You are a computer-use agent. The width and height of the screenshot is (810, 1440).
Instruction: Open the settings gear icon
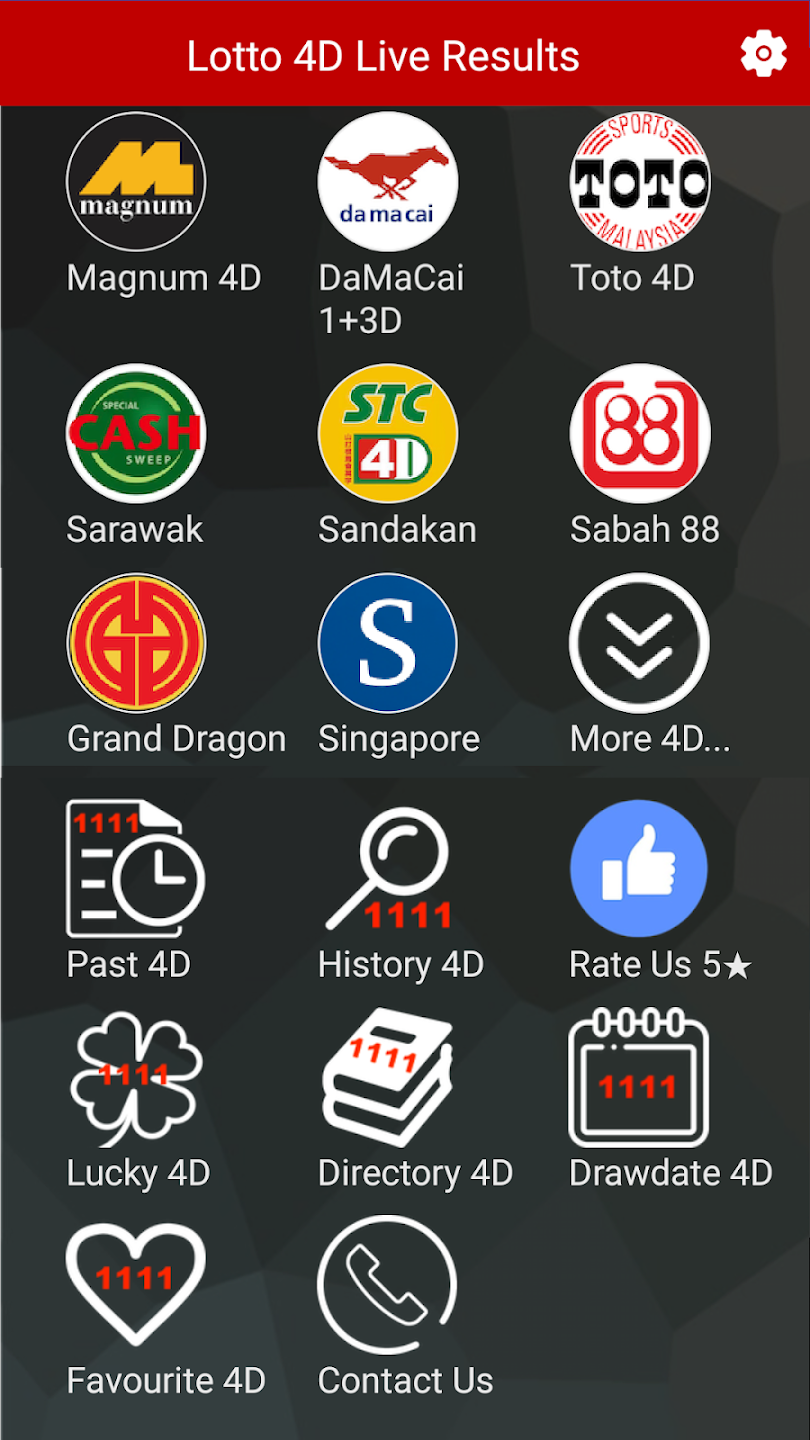(x=763, y=54)
